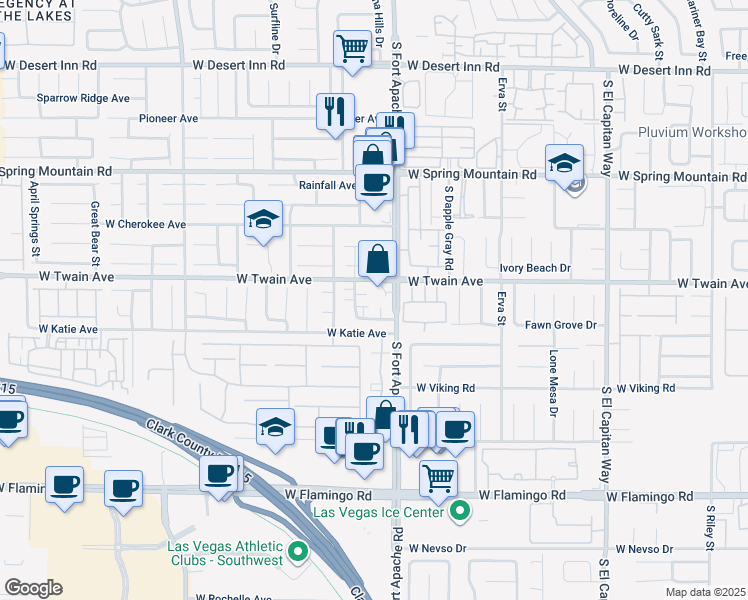Open the Google logo link
This screenshot has height=600, width=748.
click(x=33, y=588)
